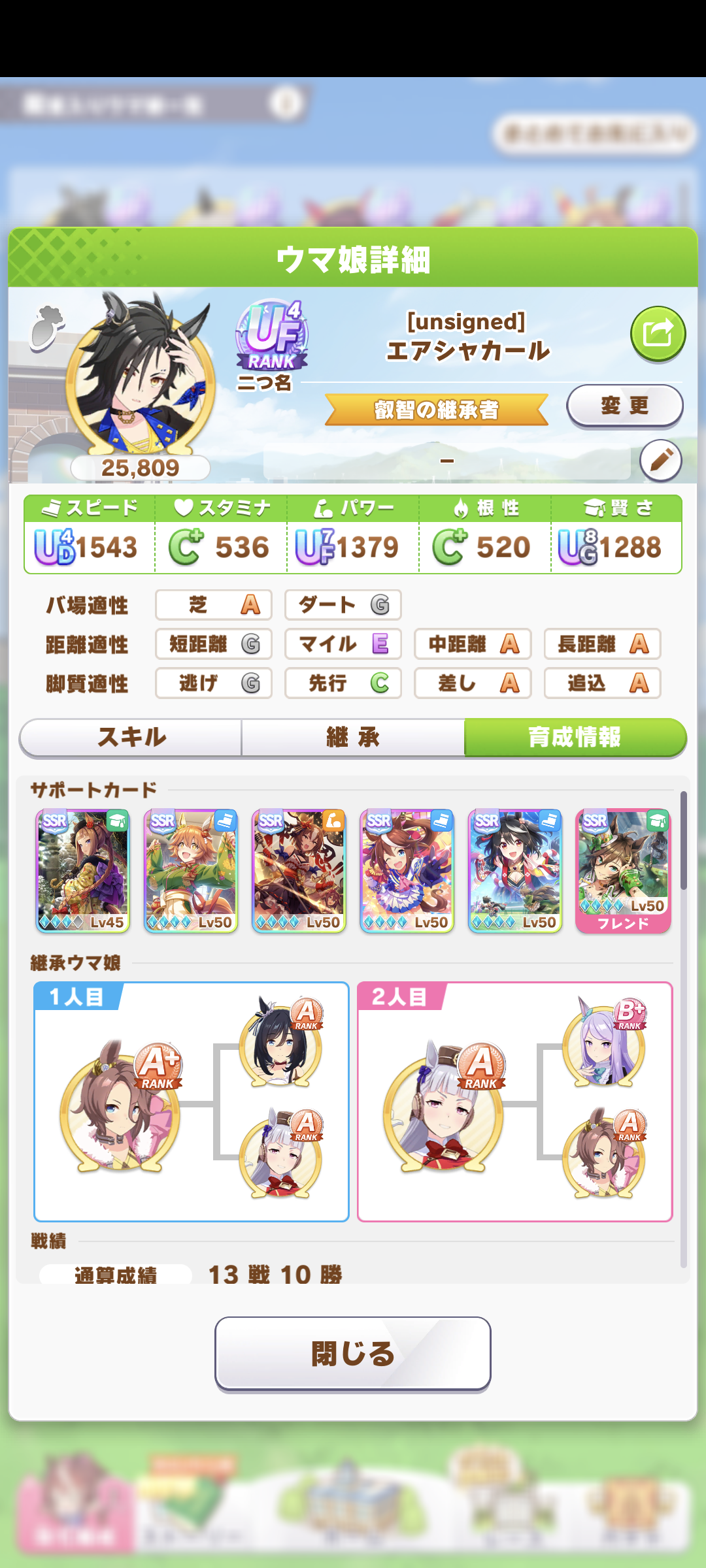The image size is (706, 1568).
Task: Tap the 変更 button to change title
Action: coord(624,406)
